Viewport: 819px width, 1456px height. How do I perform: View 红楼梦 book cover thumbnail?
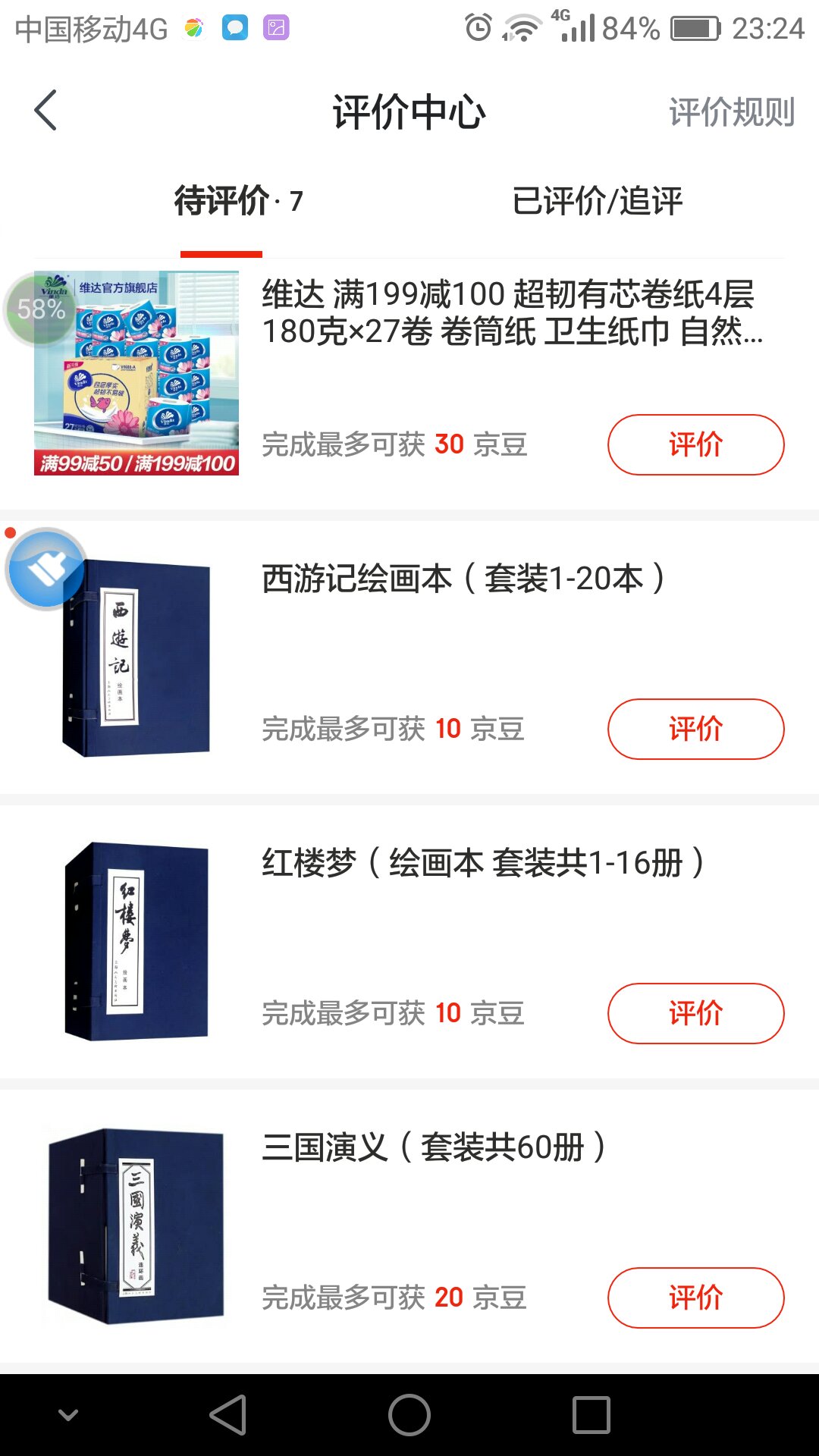coord(136,942)
